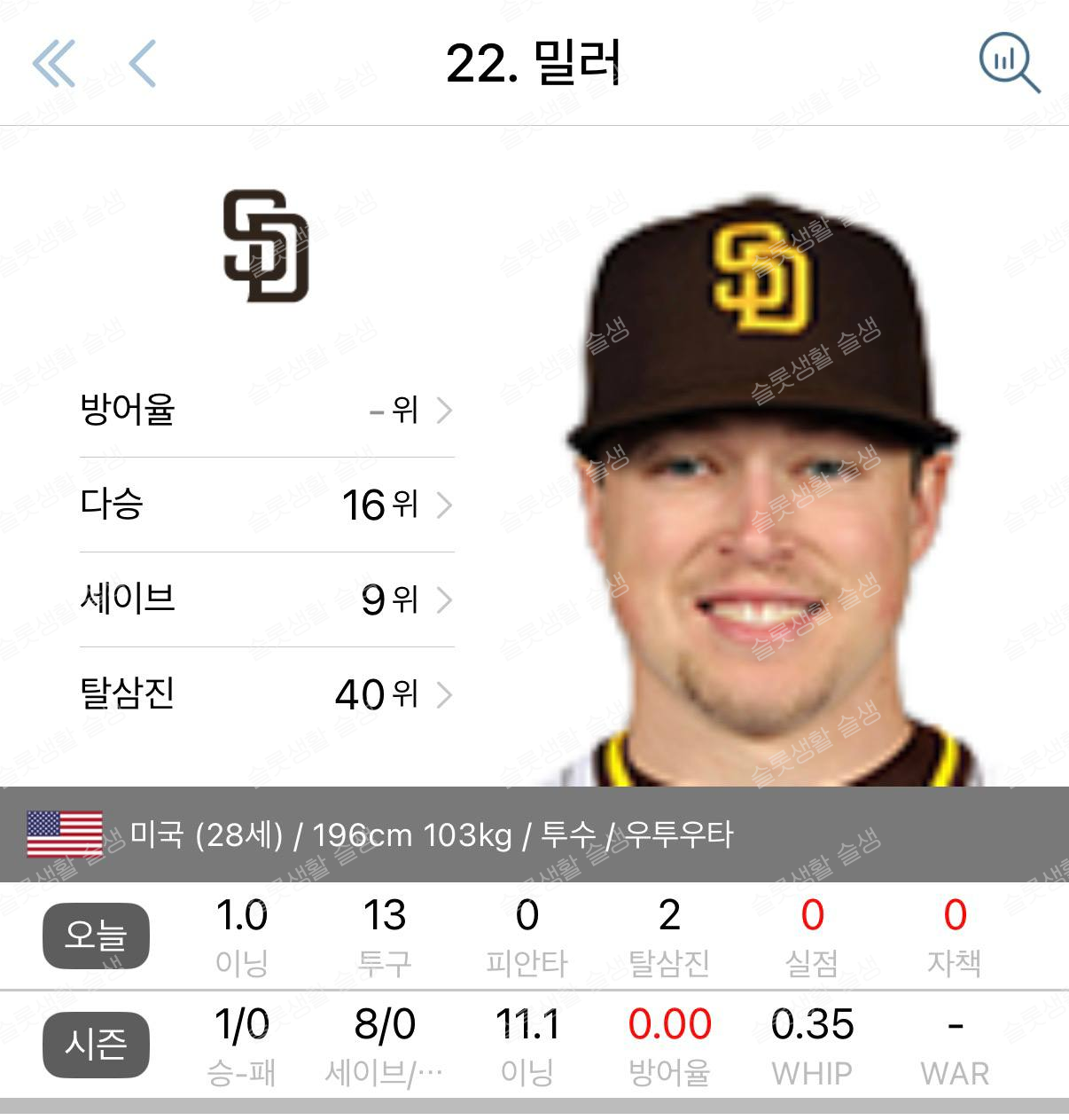The height and width of the screenshot is (1120, 1069).
Task: Go back with the single chevron
Action: tap(143, 64)
